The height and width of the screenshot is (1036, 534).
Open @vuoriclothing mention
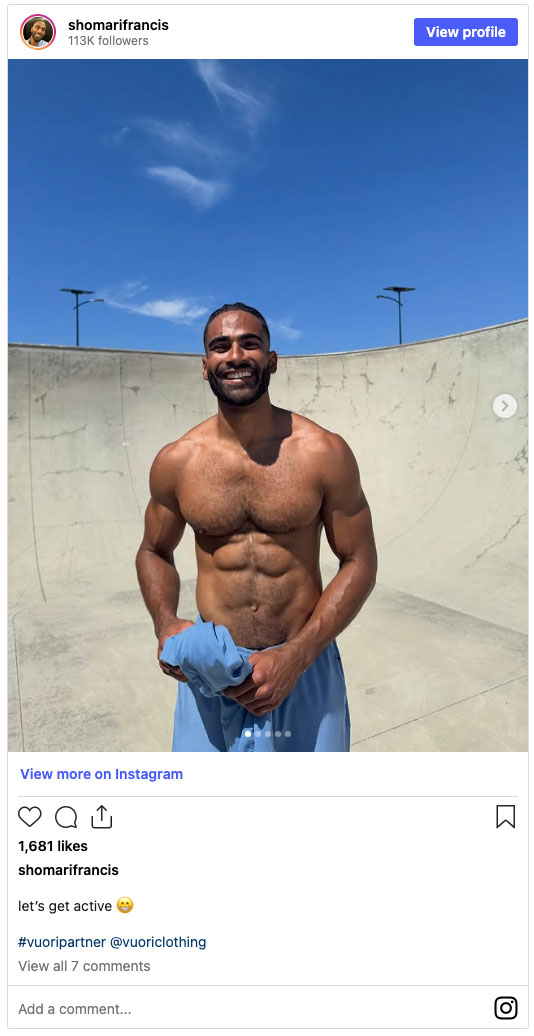158,942
